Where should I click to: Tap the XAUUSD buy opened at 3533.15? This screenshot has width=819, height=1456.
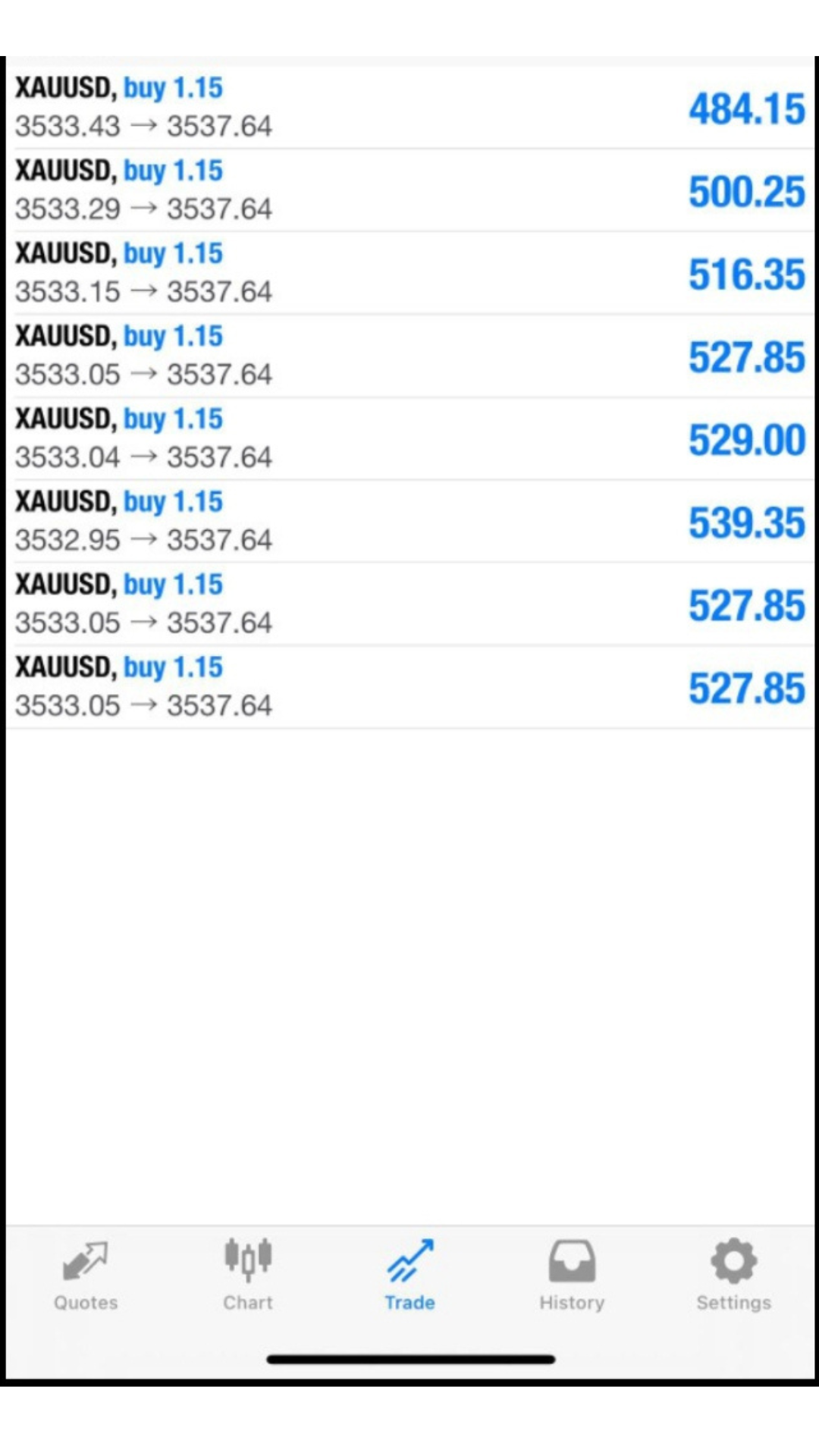click(x=409, y=272)
